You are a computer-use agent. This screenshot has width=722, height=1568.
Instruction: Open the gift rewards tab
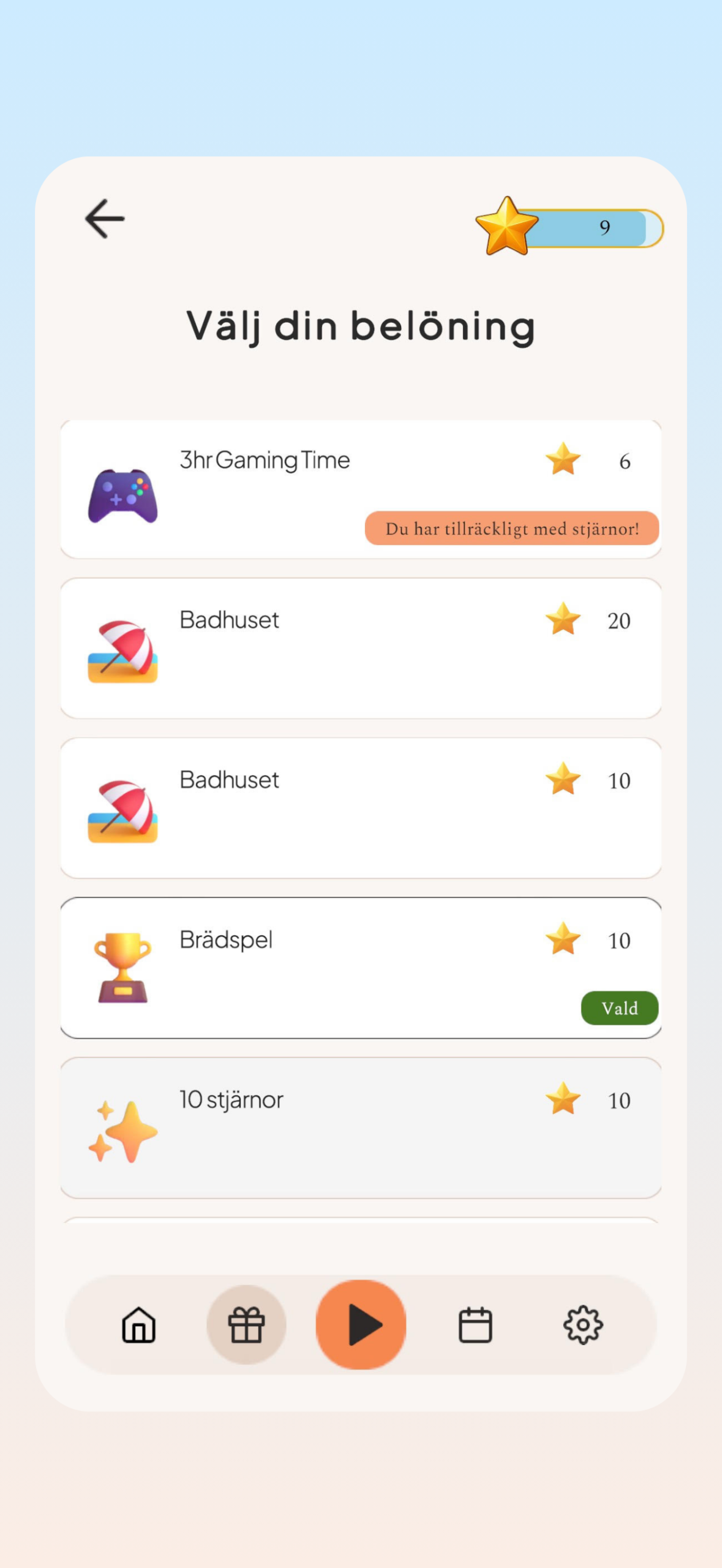[246, 1325]
